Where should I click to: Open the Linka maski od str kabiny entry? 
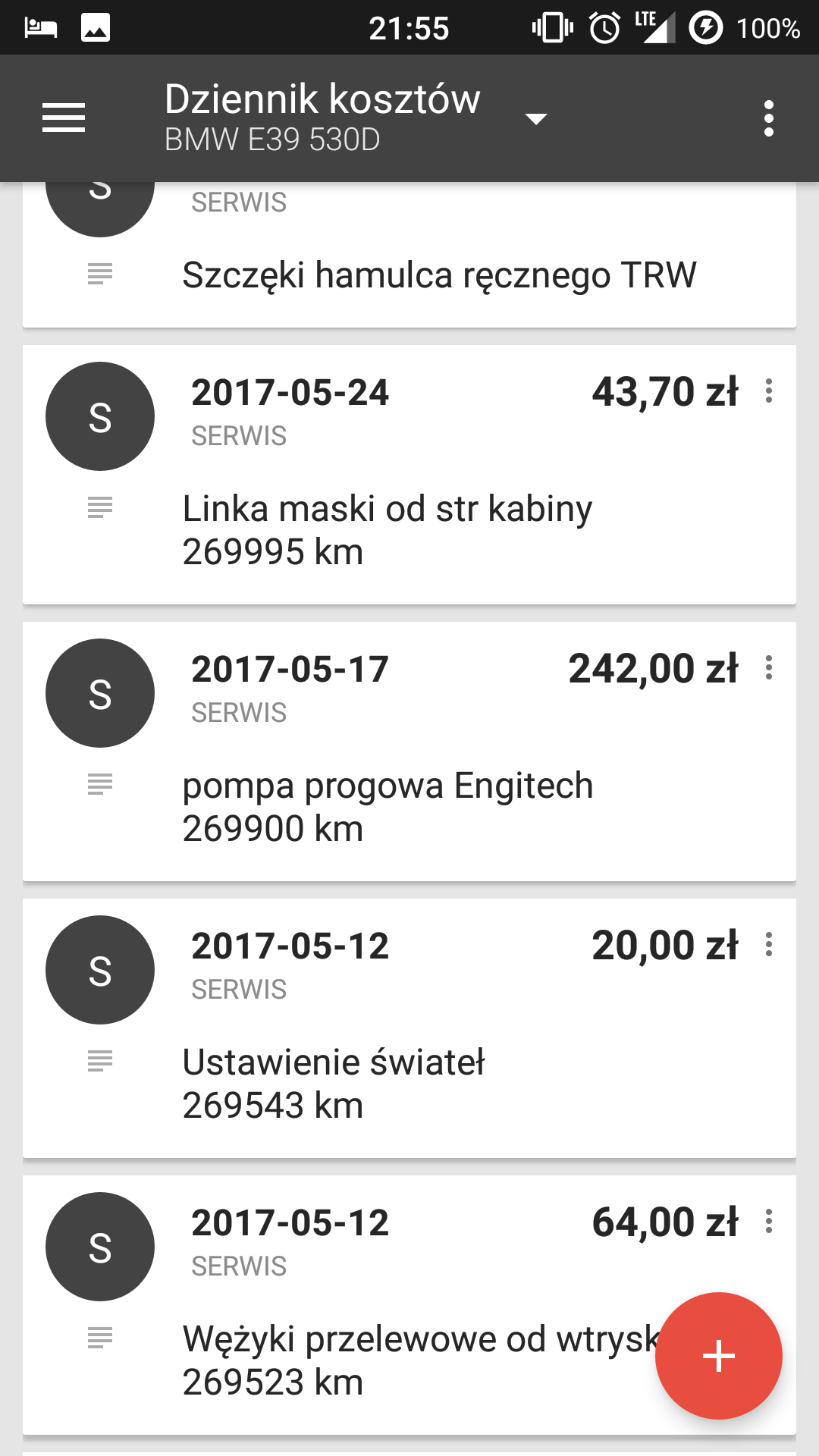[x=387, y=510]
